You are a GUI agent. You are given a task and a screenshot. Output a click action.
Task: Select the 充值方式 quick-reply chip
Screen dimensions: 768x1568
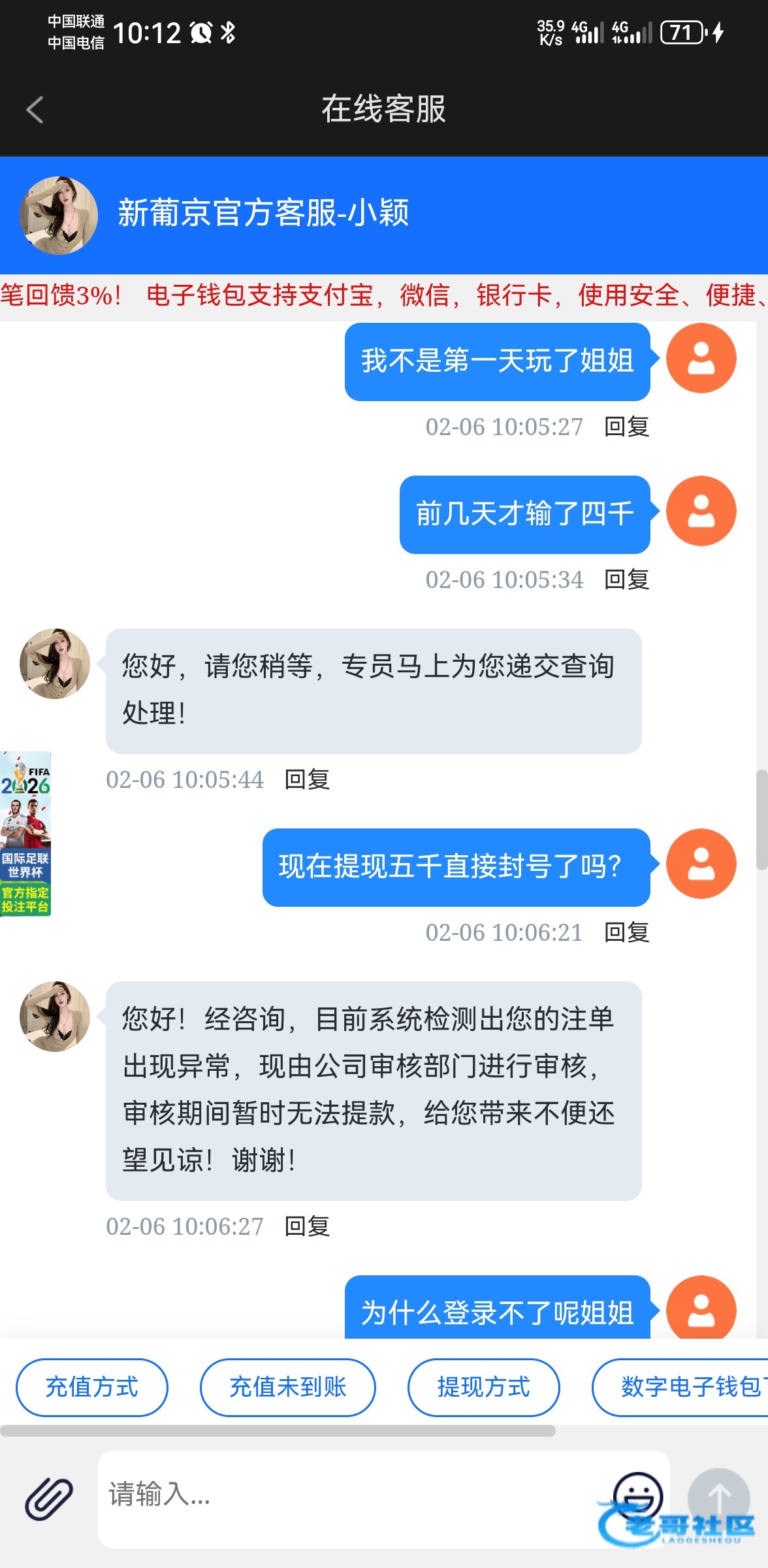[92, 1386]
